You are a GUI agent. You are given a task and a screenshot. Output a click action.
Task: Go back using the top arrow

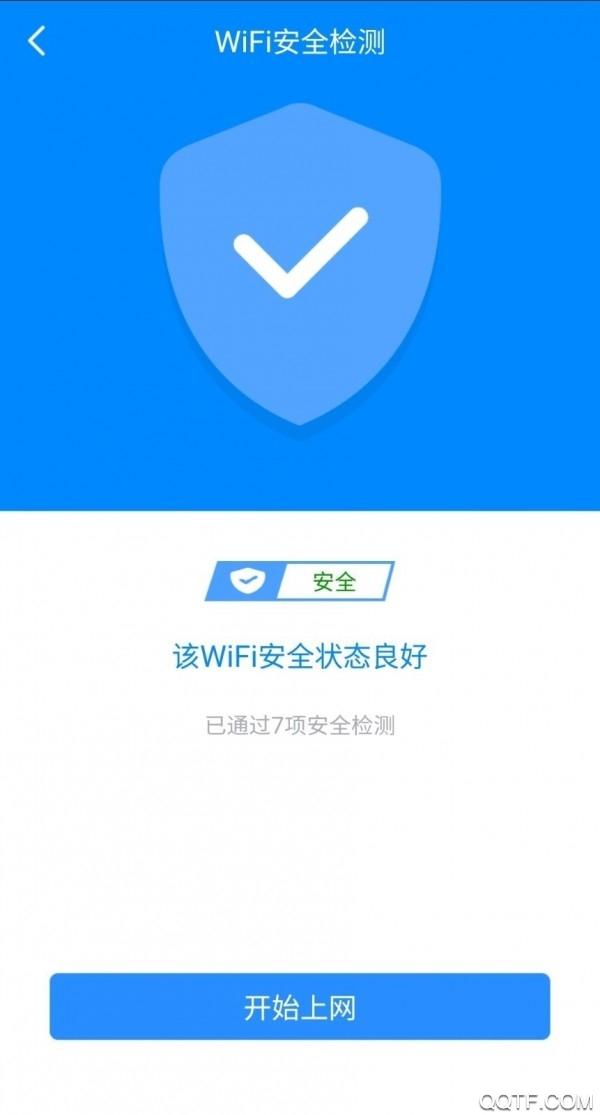(x=37, y=41)
